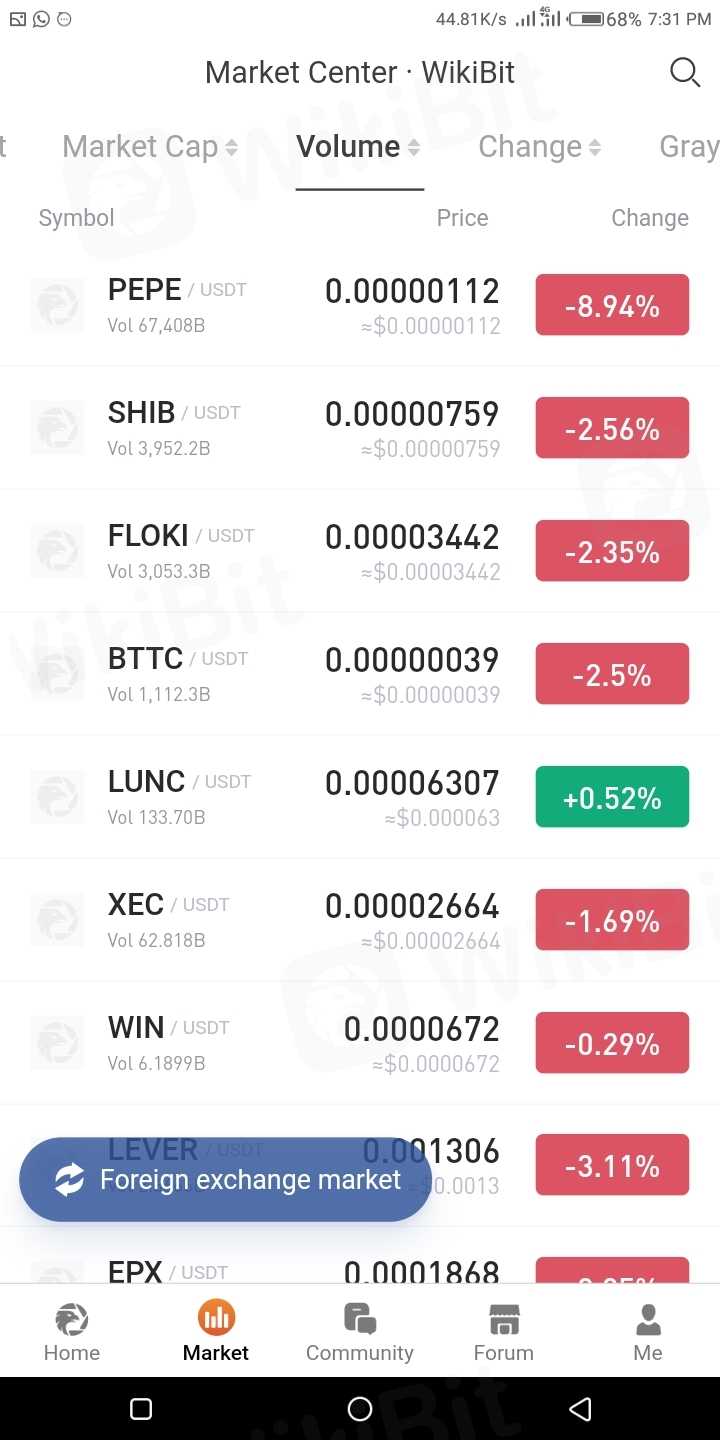
Task: Open the Me profile tab
Action: click(648, 1332)
